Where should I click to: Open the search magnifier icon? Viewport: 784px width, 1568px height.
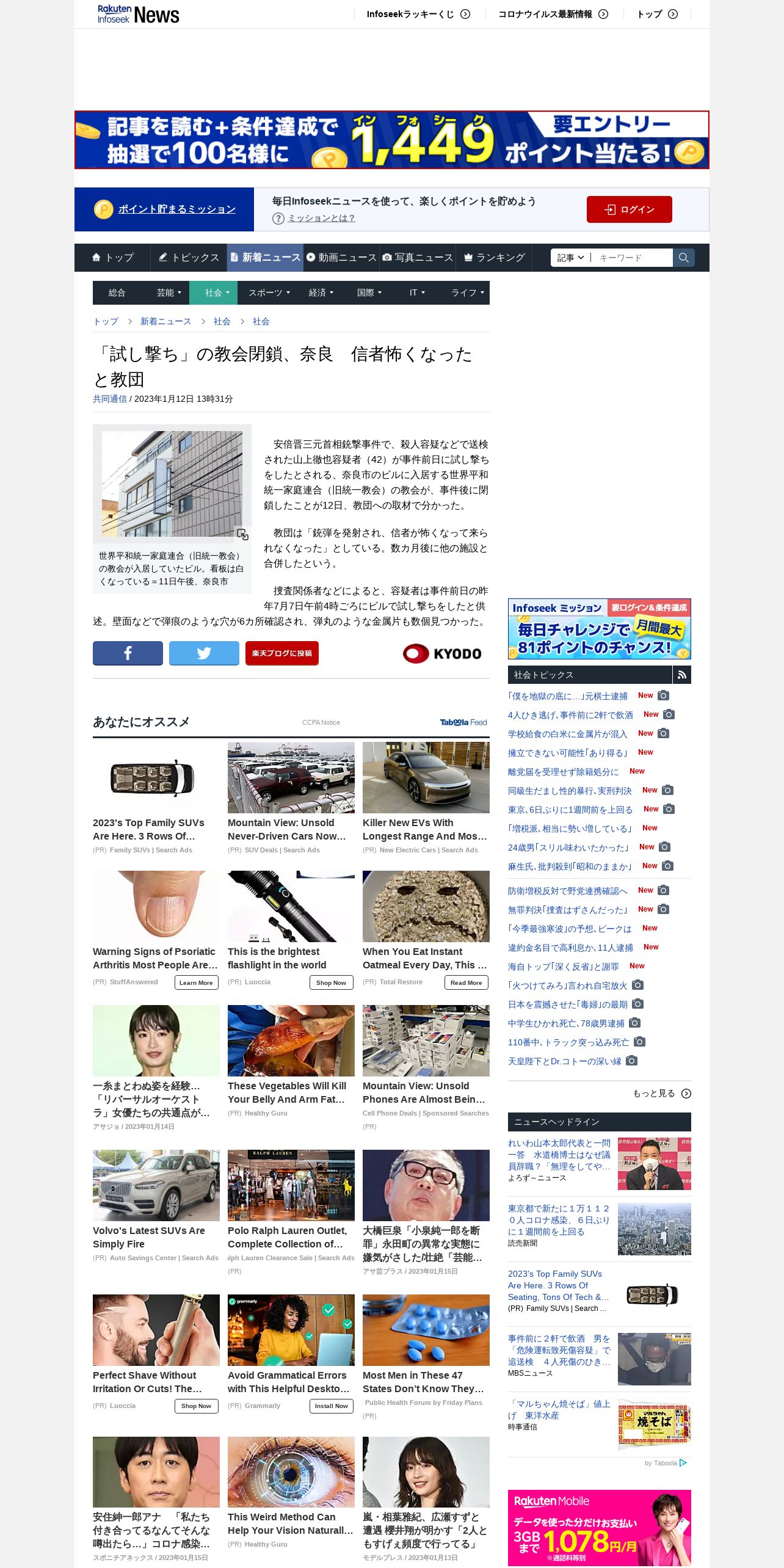(683, 258)
